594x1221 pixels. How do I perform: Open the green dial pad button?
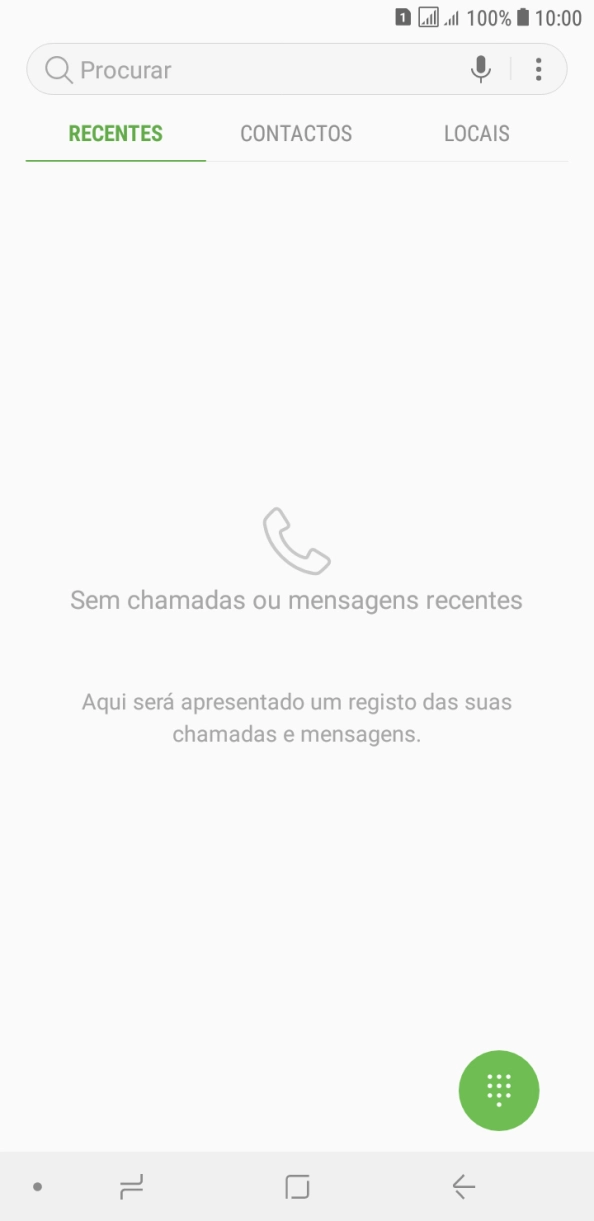click(x=499, y=1090)
